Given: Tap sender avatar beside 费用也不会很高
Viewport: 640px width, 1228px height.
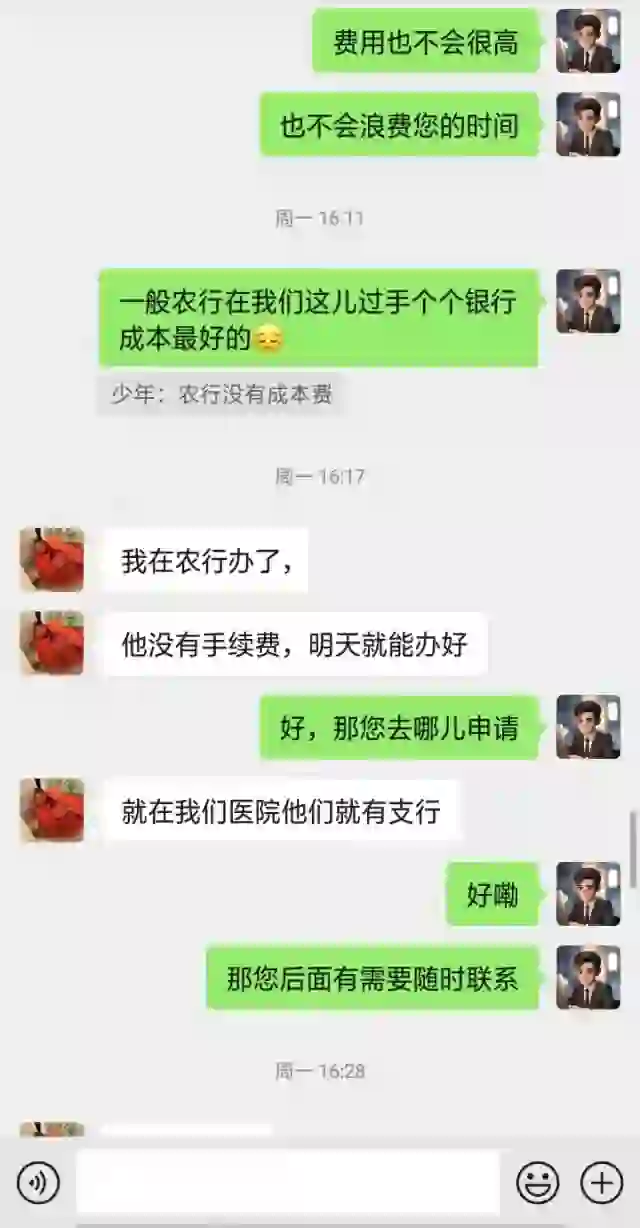Looking at the screenshot, I should click(588, 41).
